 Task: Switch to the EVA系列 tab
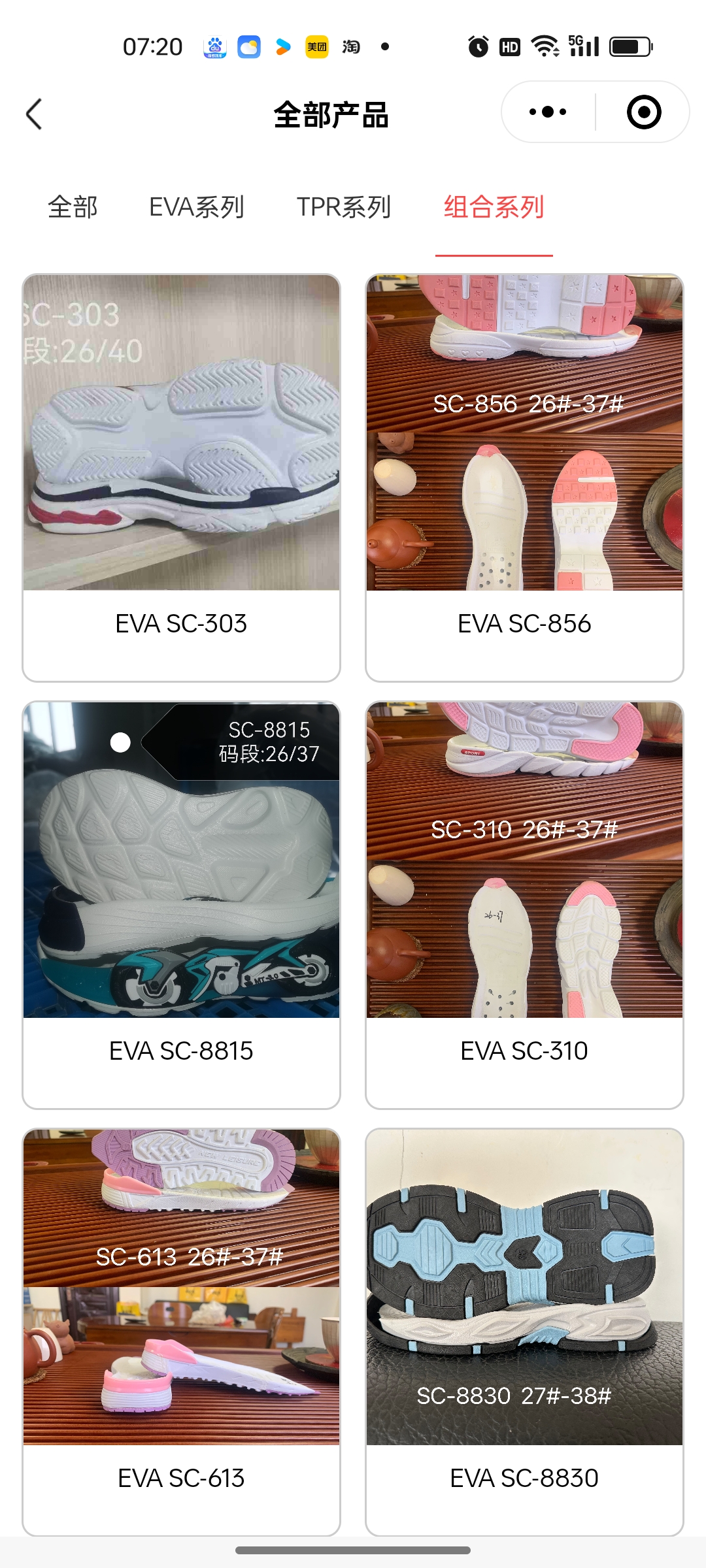coord(196,207)
